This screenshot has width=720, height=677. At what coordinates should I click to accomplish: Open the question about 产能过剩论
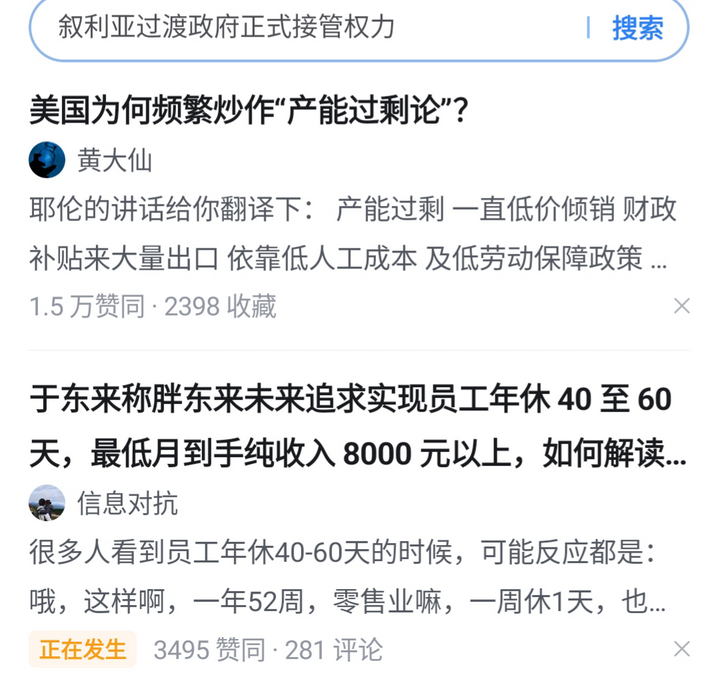tap(250, 110)
